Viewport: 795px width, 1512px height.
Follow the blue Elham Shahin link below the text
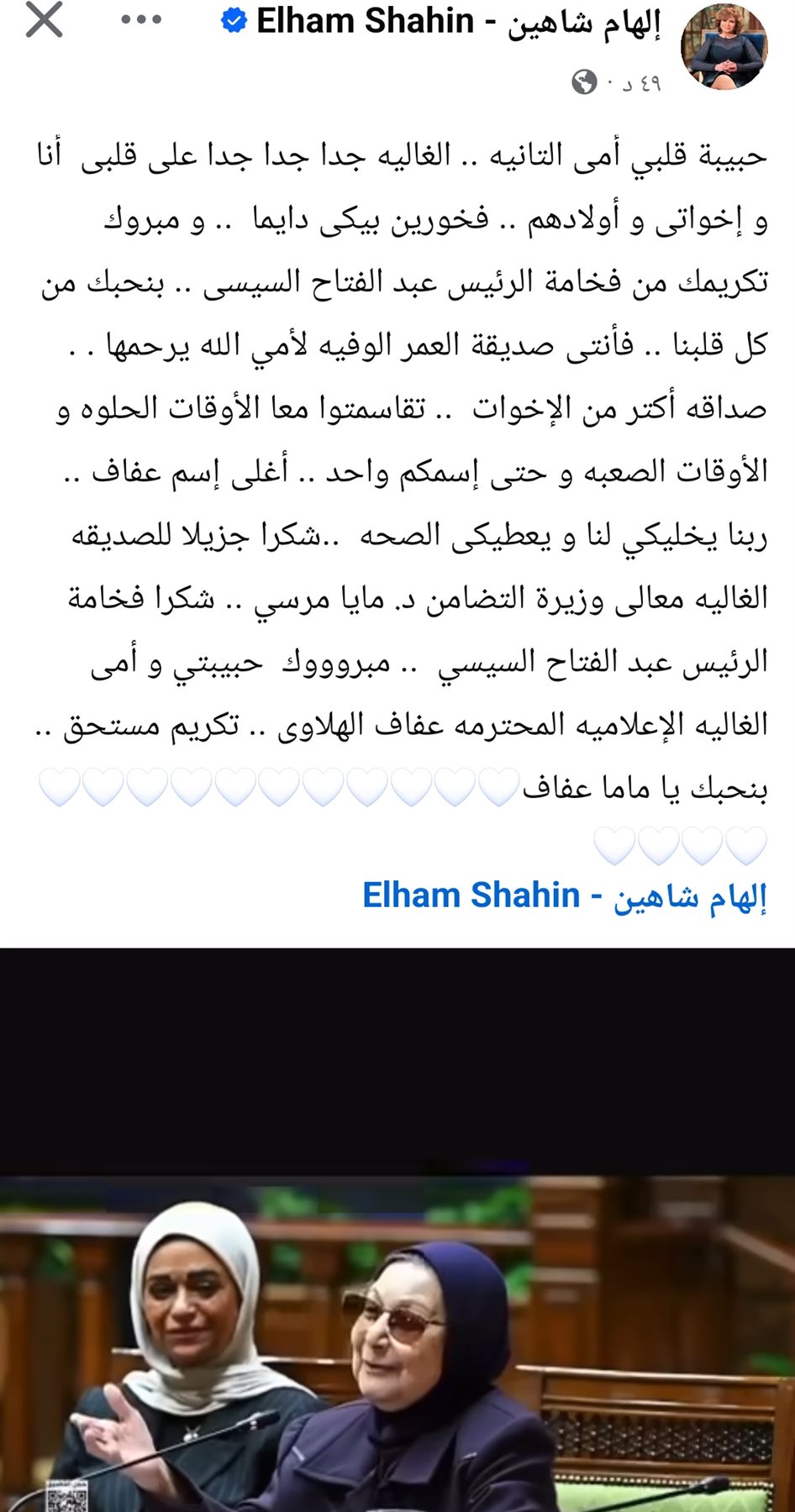click(564, 896)
